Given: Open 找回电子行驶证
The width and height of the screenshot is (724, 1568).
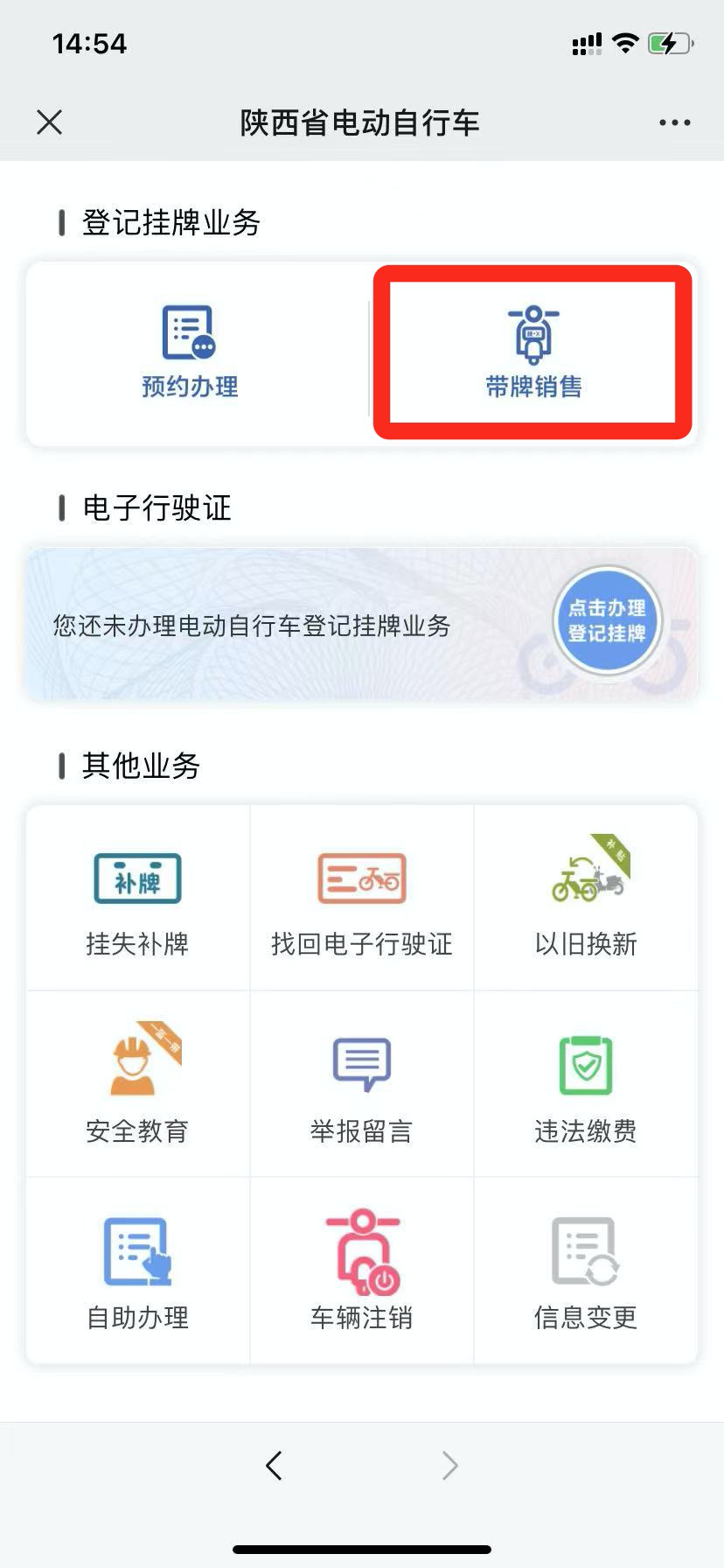Looking at the screenshot, I should (362, 900).
